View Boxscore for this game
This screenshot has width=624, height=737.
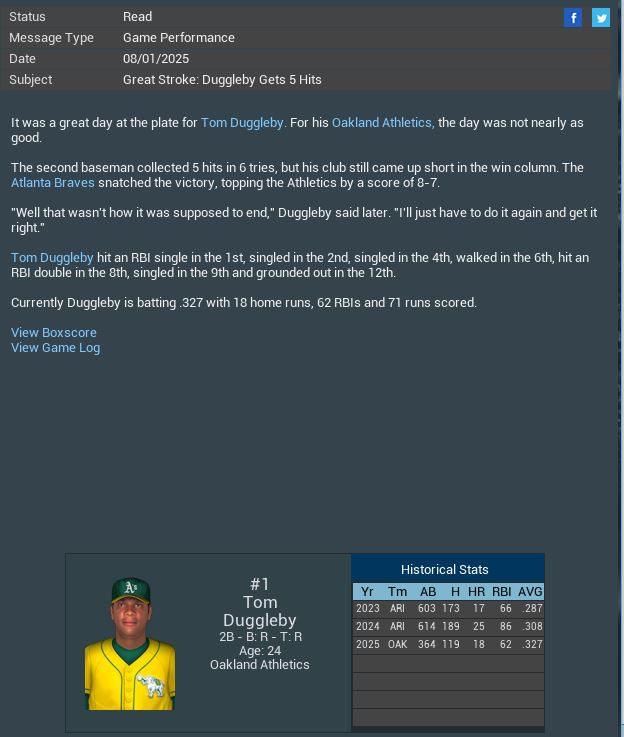click(x=54, y=333)
